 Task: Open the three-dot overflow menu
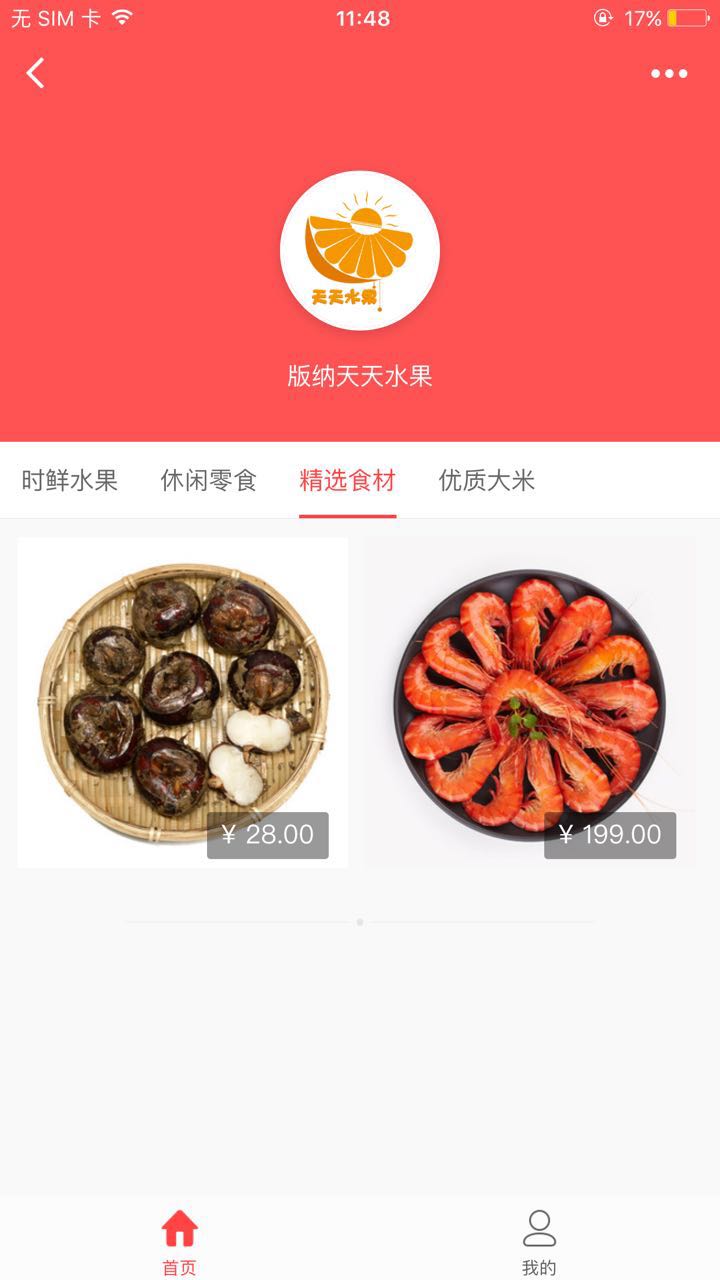pyautogui.click(x=669, y=73)
